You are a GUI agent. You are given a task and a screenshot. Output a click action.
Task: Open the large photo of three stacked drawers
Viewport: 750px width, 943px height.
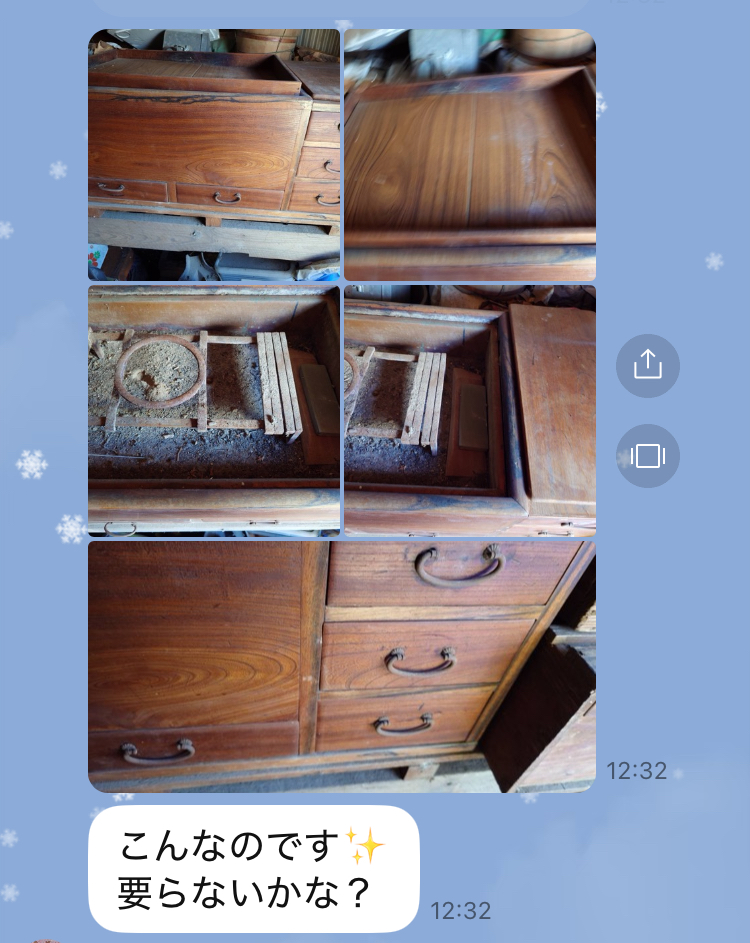(x=342, y=666)
